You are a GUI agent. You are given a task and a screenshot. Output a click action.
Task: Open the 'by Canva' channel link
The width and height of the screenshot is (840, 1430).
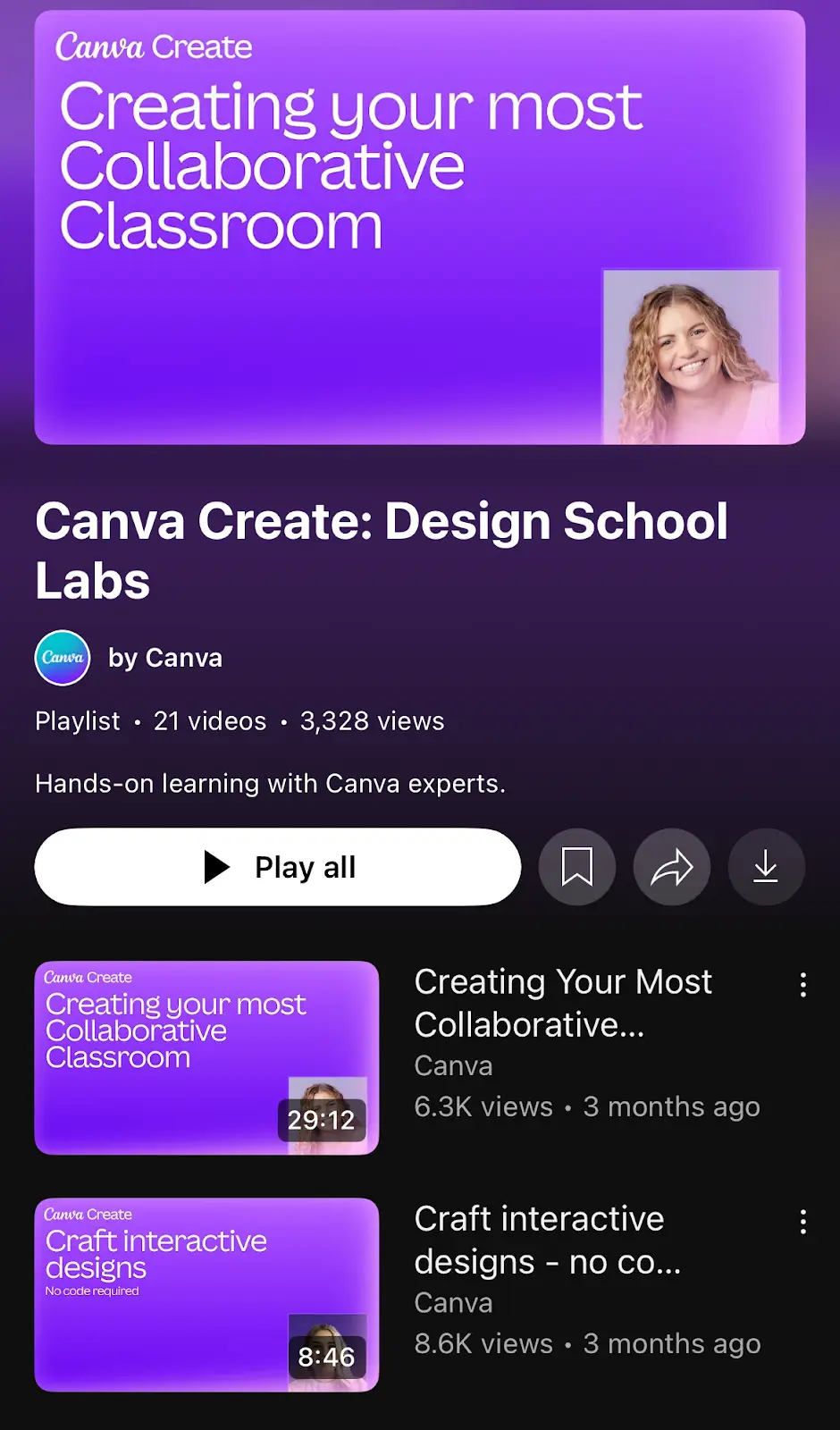pyautogui.click(x=165, y=658)
